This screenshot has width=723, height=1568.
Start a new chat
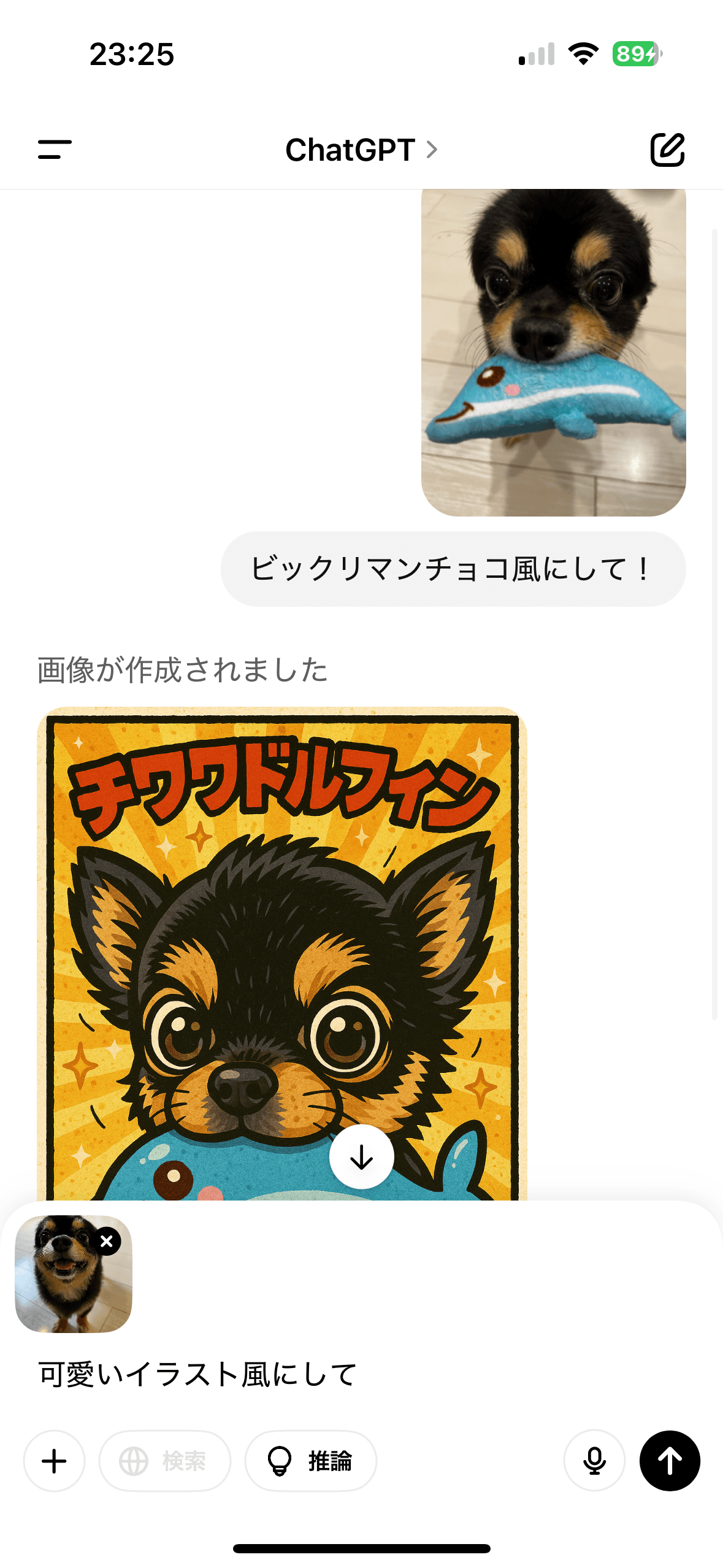(x=667, y=149)
